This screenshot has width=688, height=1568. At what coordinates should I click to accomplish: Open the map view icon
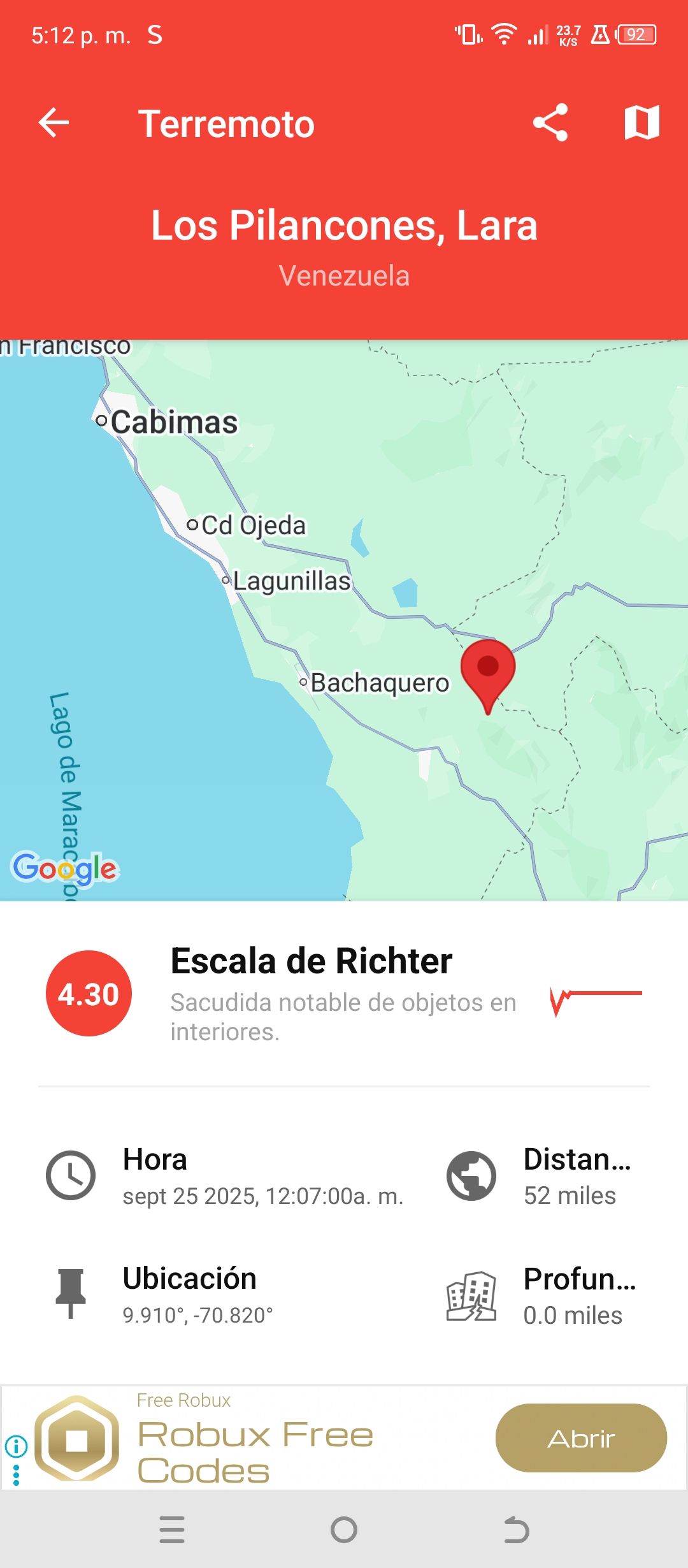click(641, 122)
